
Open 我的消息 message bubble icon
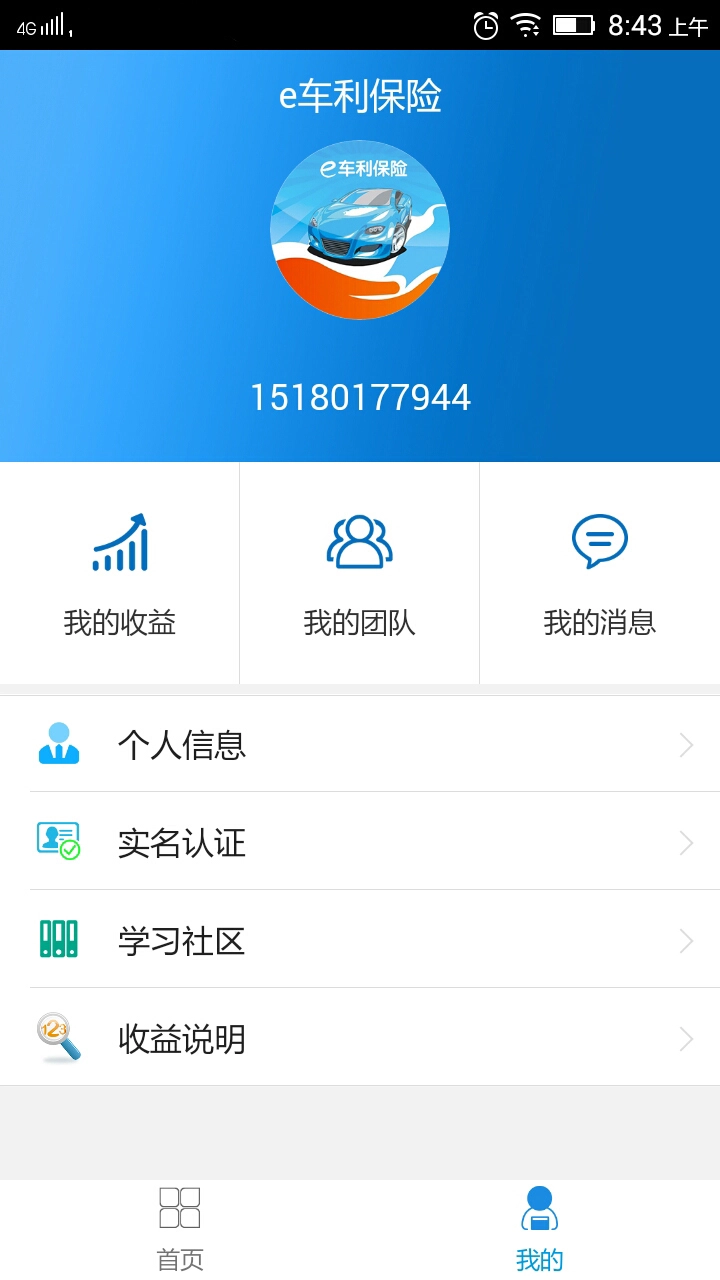[599, 540]
